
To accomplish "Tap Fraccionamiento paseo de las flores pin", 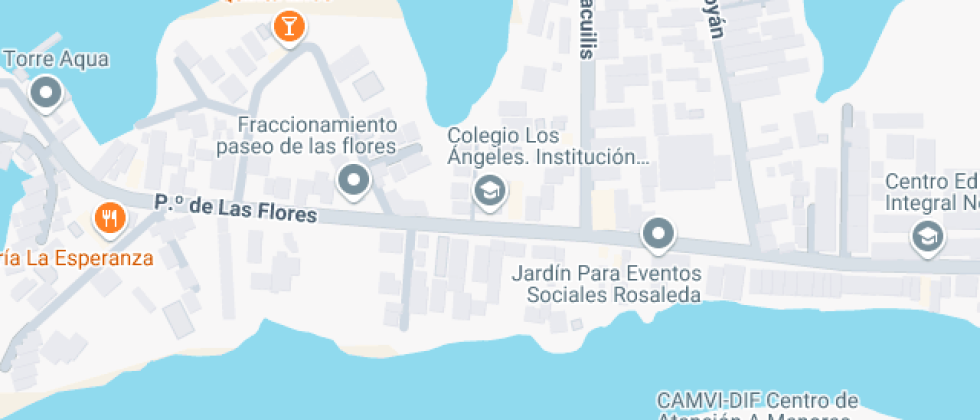I will click(353, 182).
